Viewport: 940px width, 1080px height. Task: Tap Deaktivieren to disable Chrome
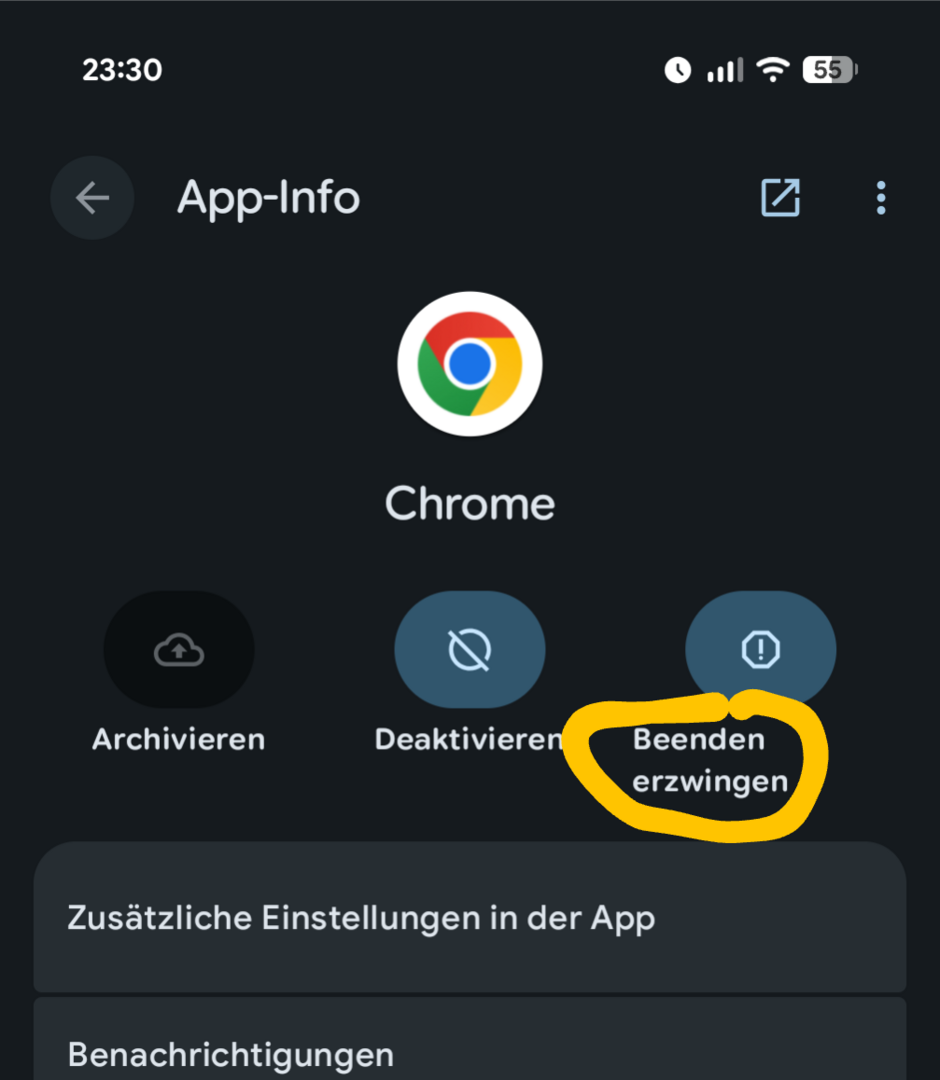click(470, 651)
